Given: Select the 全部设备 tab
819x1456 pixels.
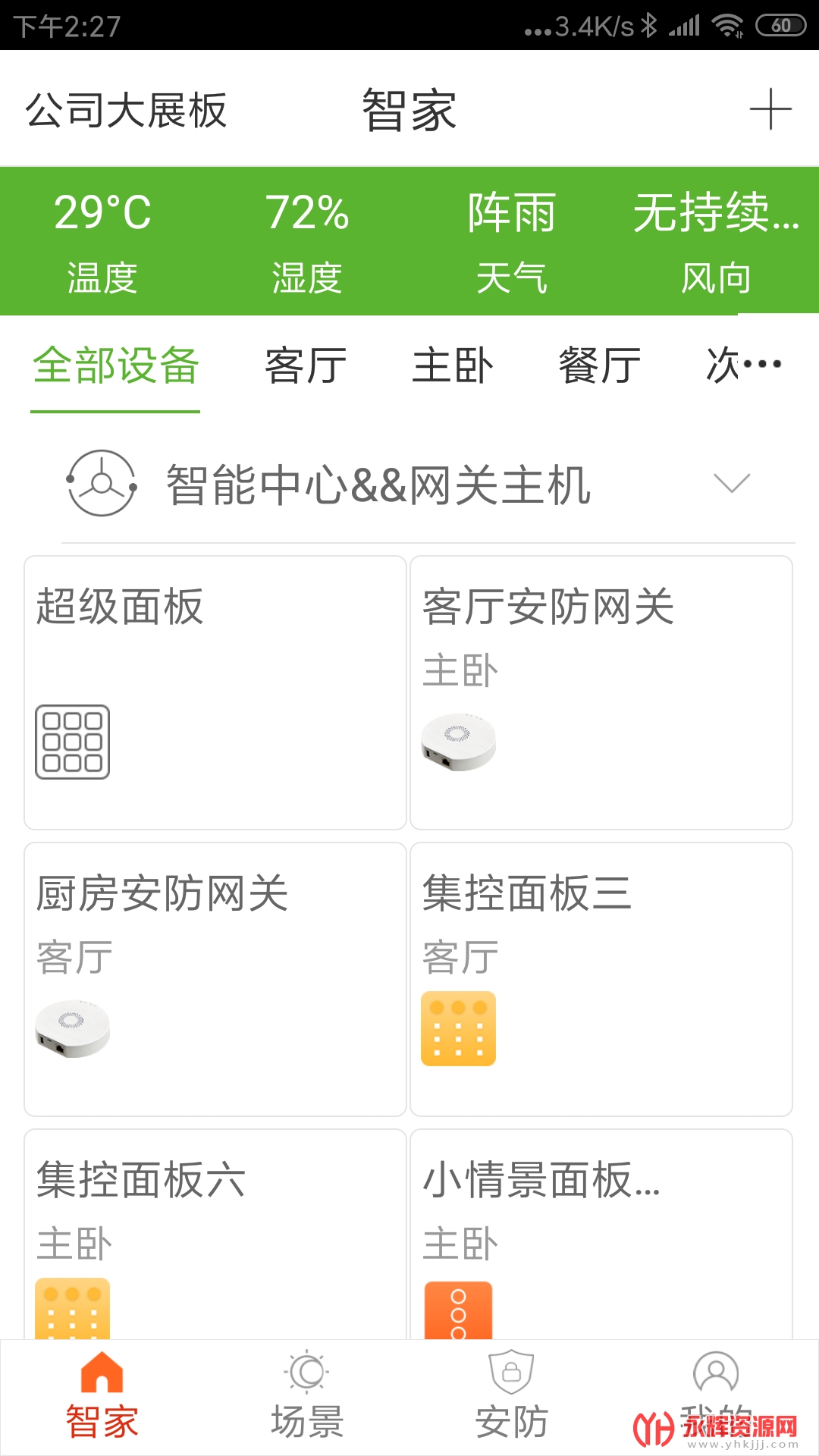Looking at the screenshot, I should [x=115, y=366].
